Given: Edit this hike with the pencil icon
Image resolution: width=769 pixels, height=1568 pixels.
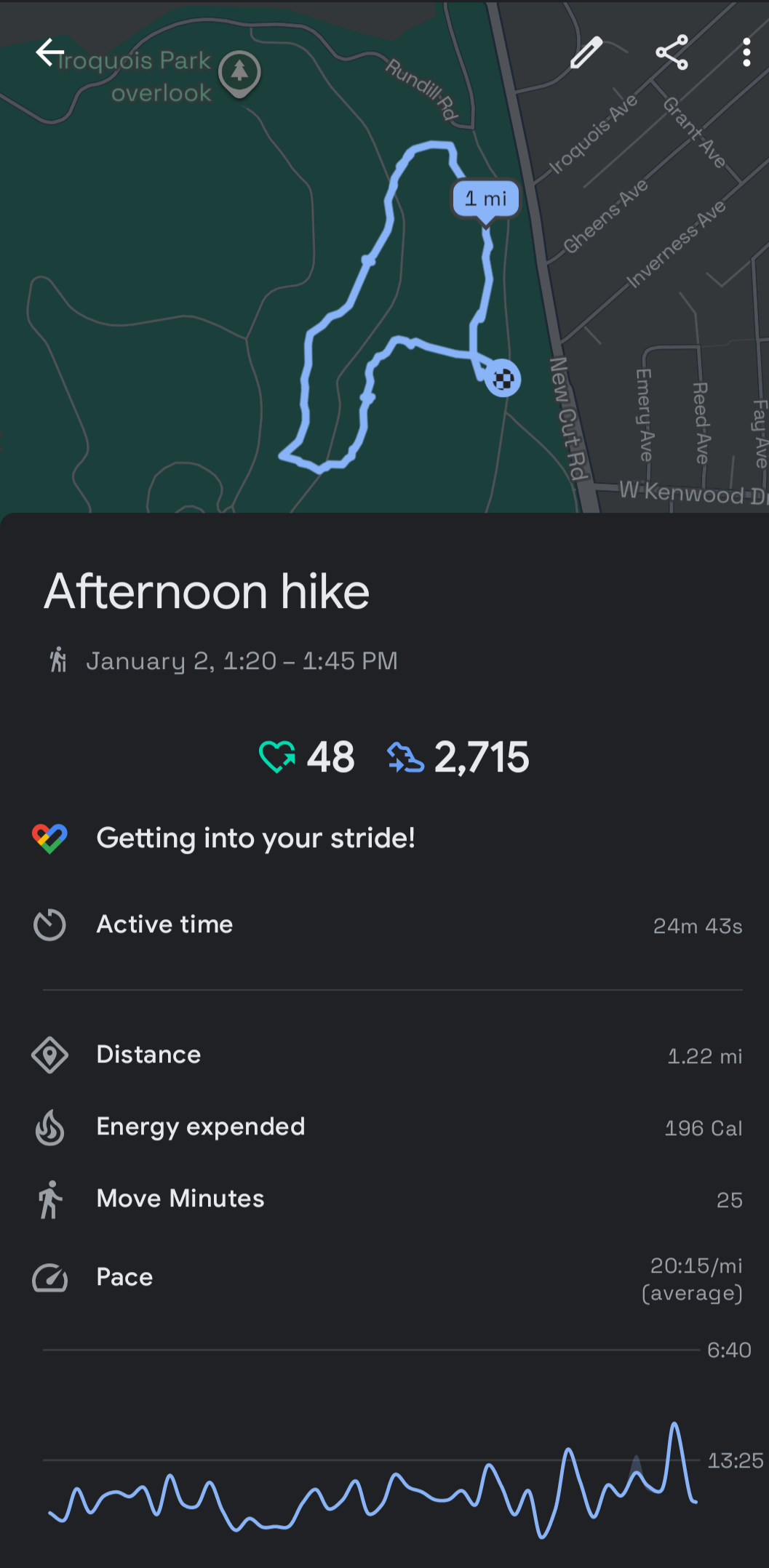Looking at the screenshot, I should coord(586,52).
